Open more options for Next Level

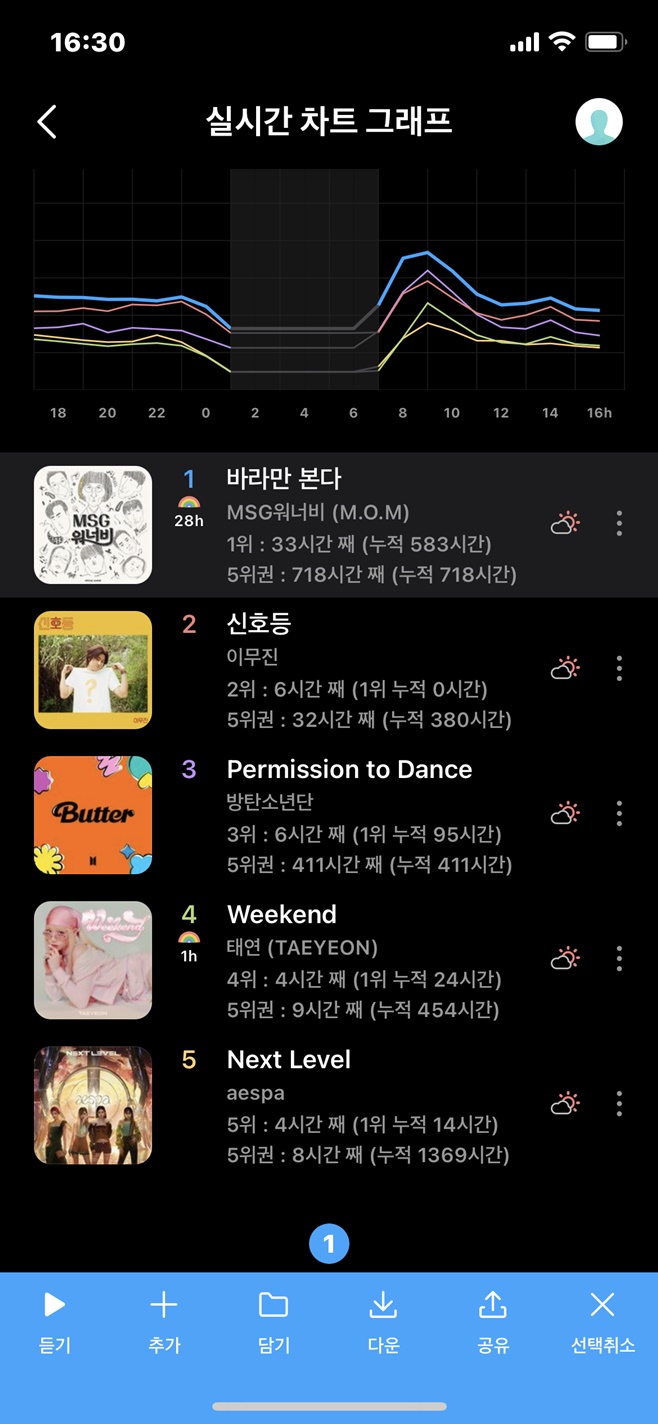click(619, 1103)
